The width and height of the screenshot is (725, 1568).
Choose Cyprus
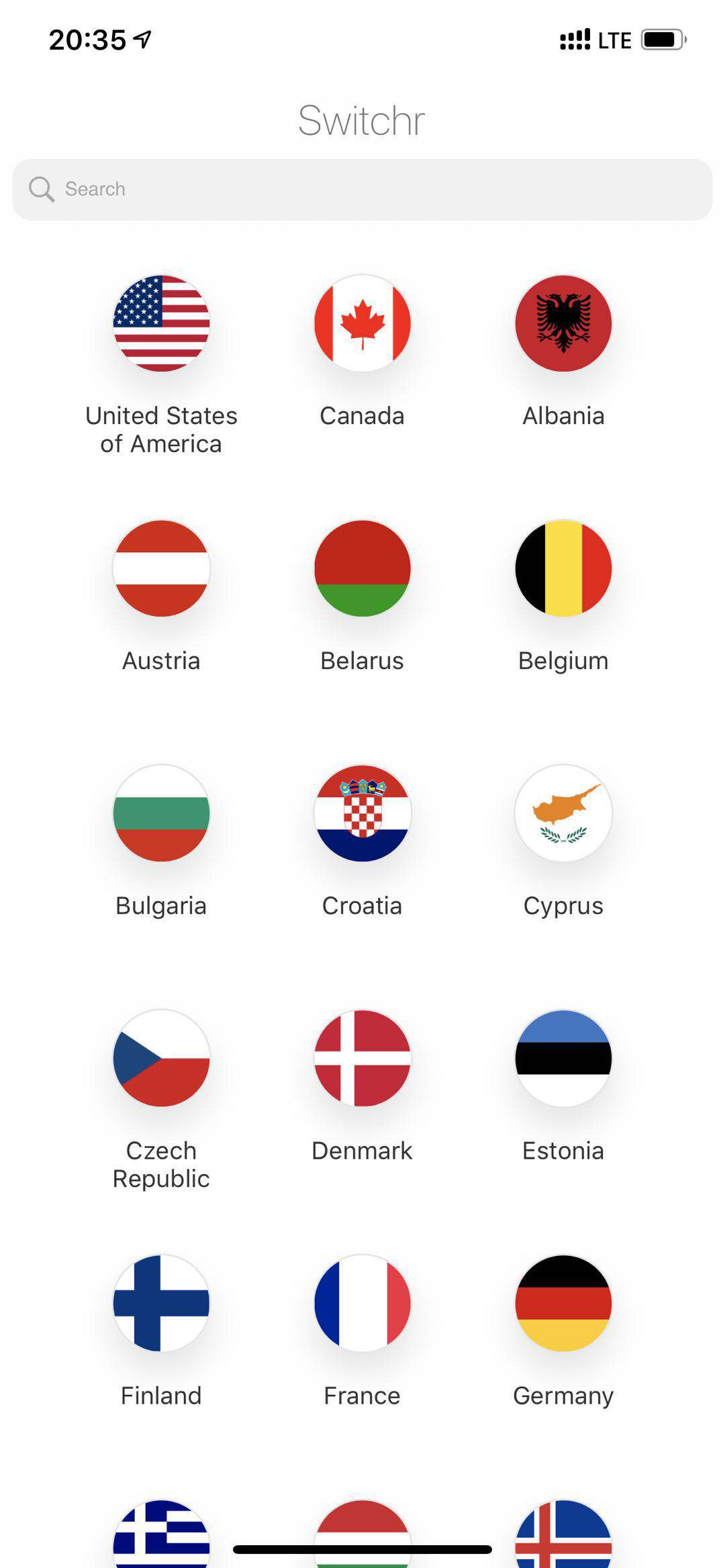[563, 813]
